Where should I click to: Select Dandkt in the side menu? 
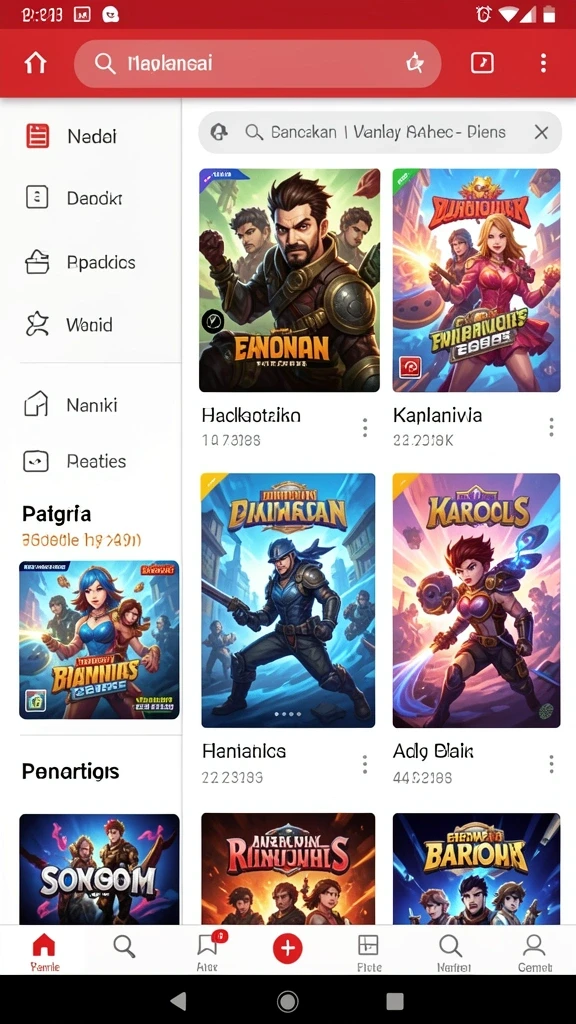click(91, 197)
